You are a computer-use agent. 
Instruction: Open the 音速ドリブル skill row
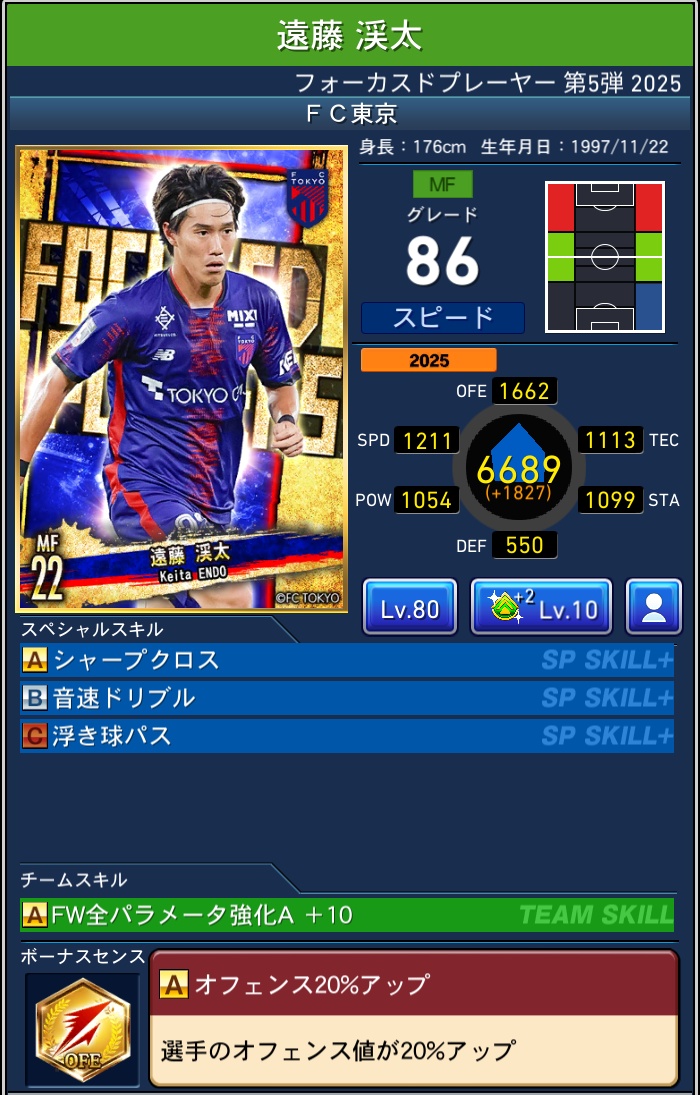346,698
